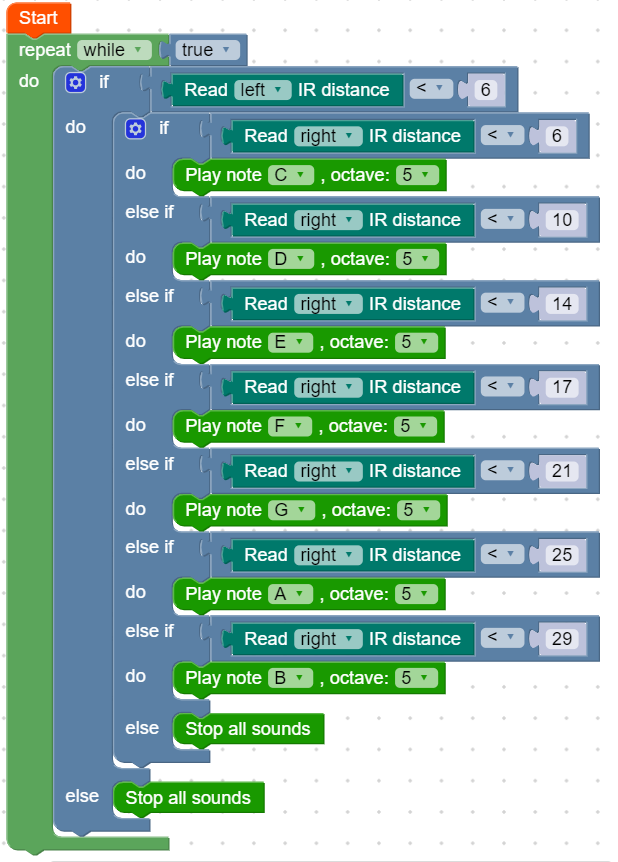Edit the number 6 beside left IR distance
The width and height of the screenshot is (618, 862).
[x=485, y=90]
